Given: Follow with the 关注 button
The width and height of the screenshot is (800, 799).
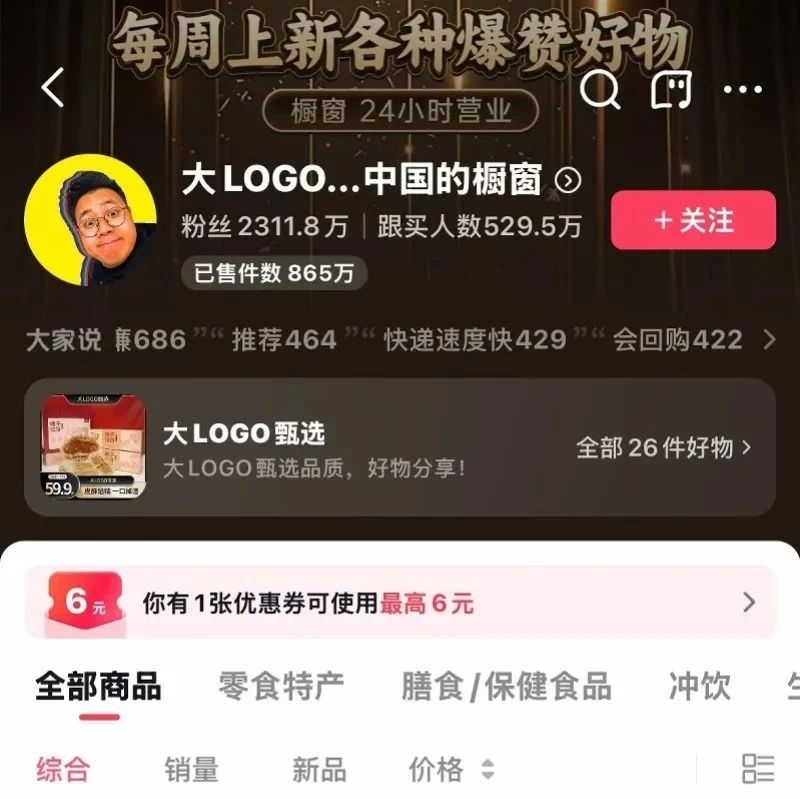Looking at the screenshot, I should (x=693, y=220).
